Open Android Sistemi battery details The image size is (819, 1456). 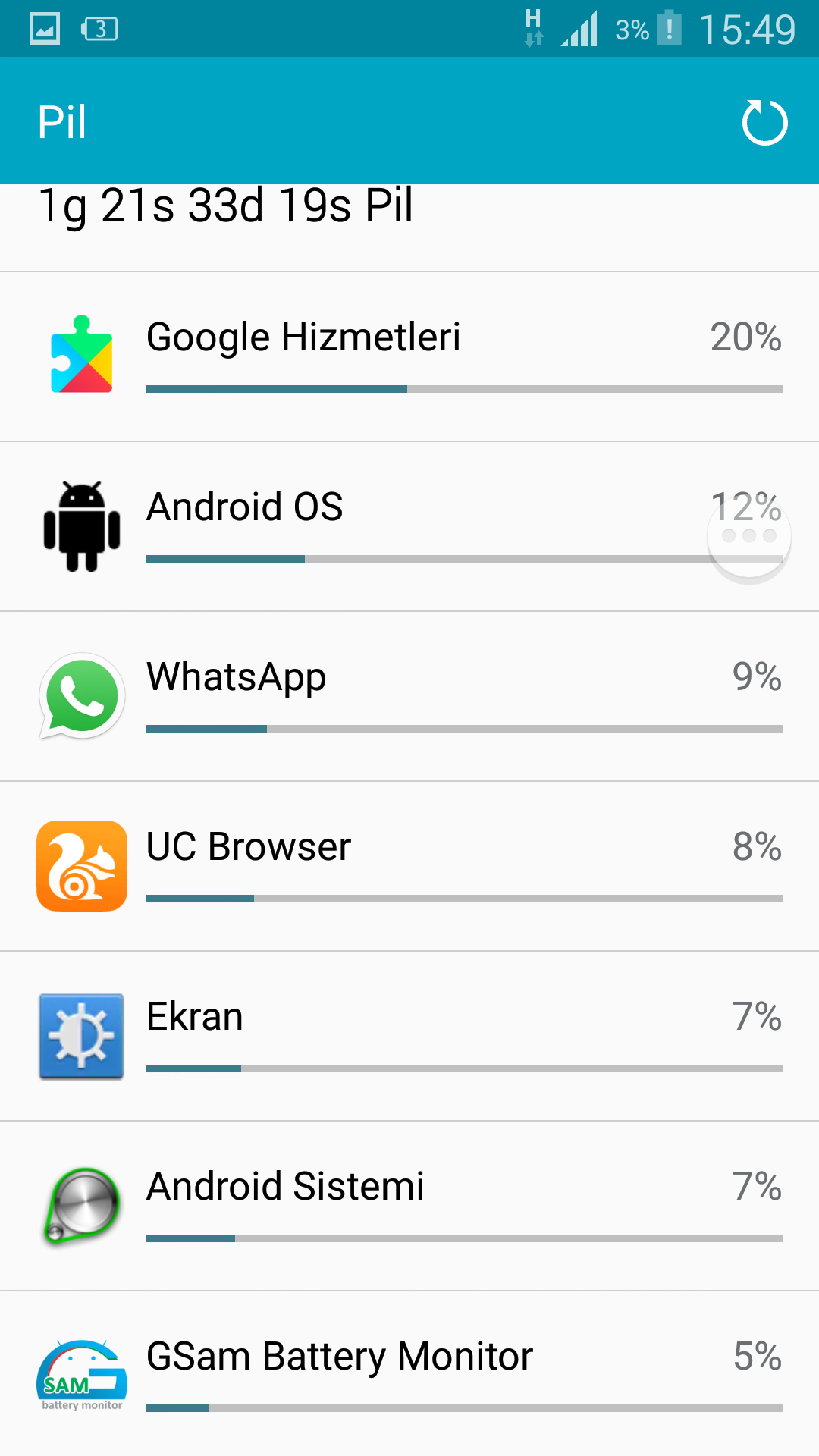pyautogui.click(x=409, y=1206)
